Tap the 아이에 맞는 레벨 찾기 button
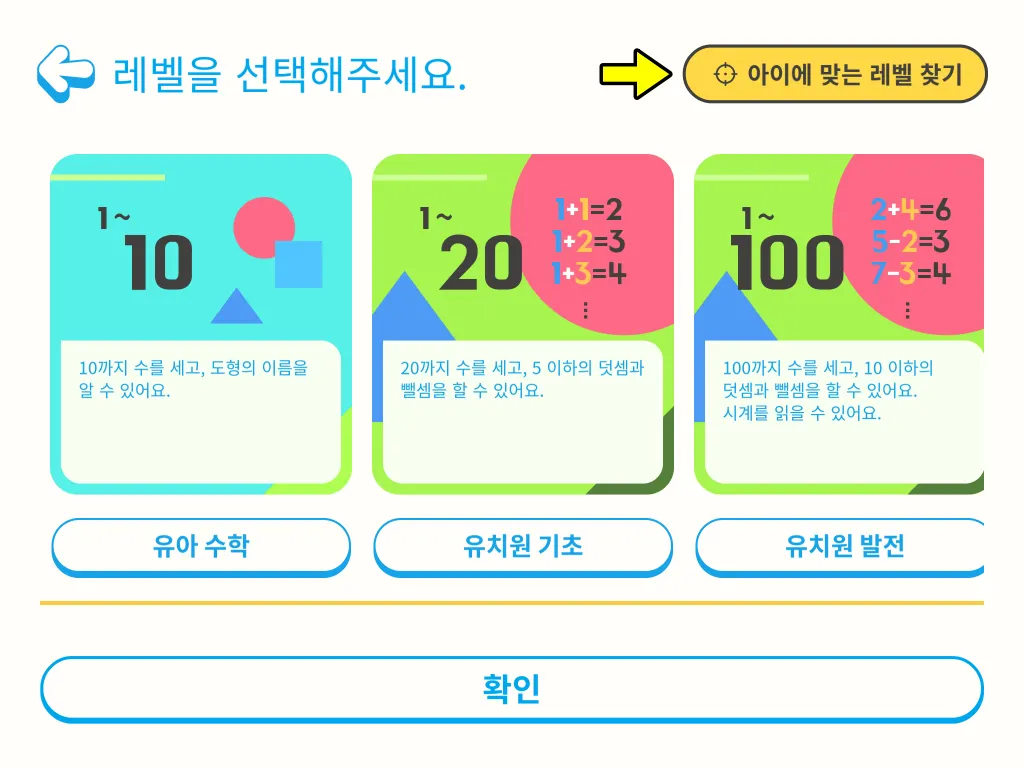The image size is (1024, 768). pyautogui.click(x=835, y=74)
